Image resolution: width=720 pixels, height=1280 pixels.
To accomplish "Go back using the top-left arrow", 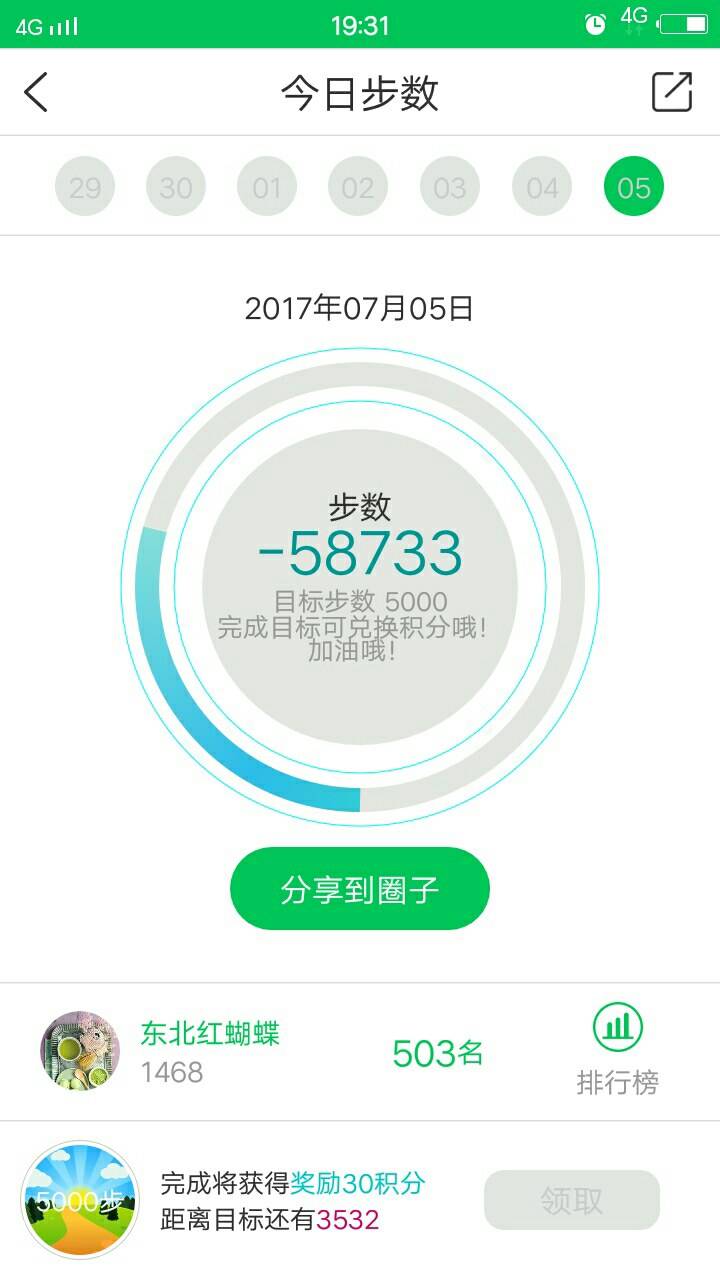I will pyautogui.click(x=36, y=92).
